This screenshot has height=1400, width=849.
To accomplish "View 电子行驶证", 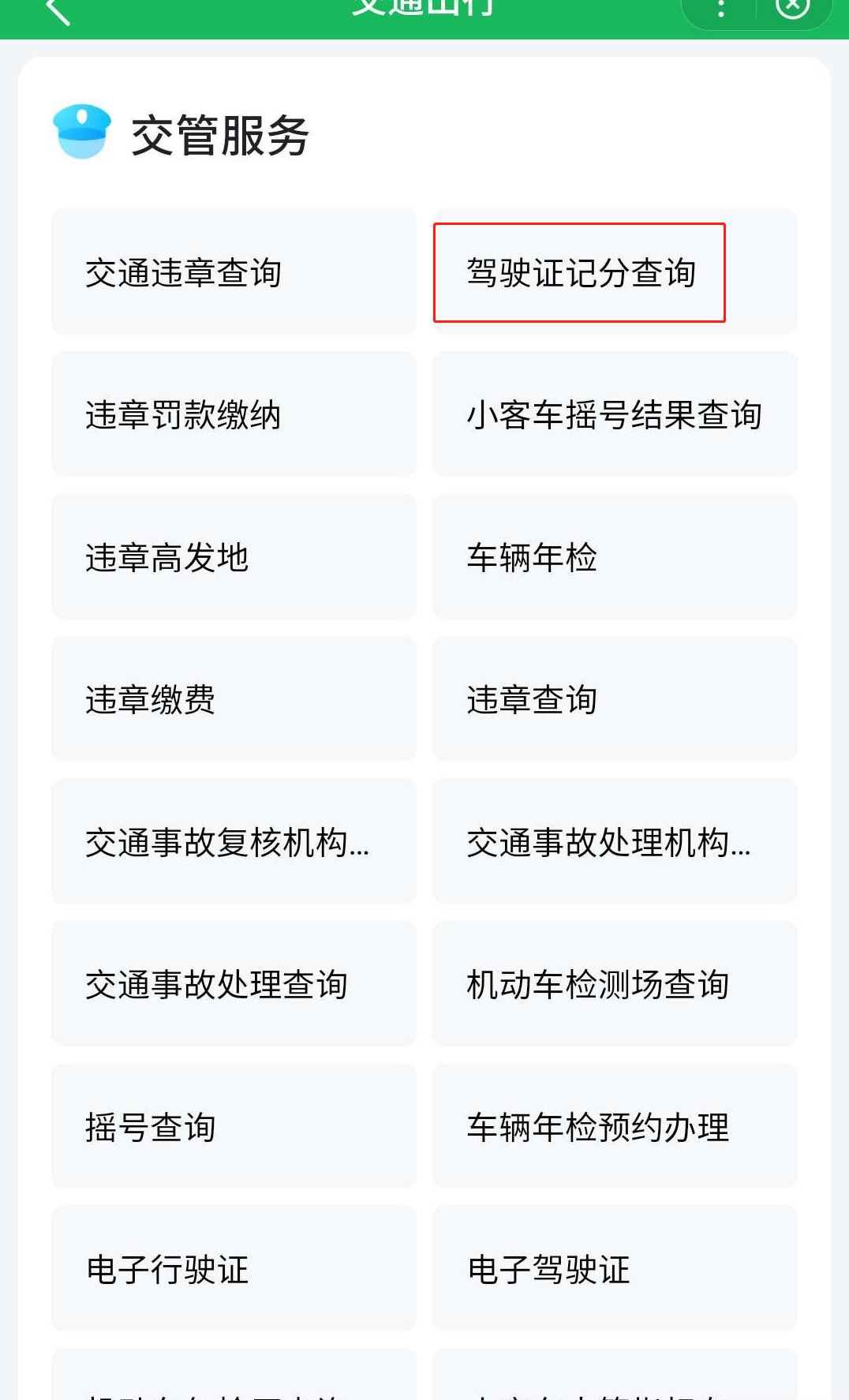I will pyautogui.click(x=233, y=1269).
